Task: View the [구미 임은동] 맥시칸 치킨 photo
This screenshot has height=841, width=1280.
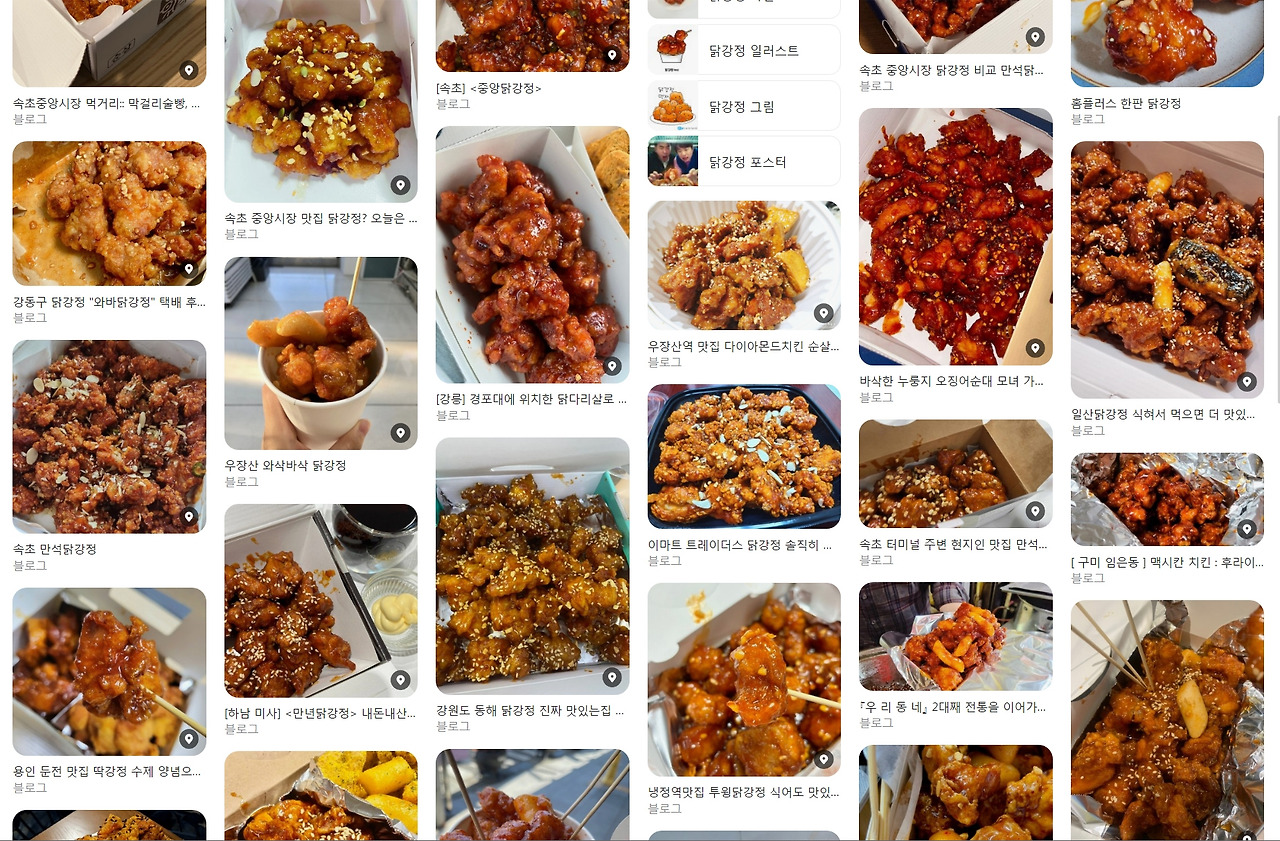Action: point(1167,499)
